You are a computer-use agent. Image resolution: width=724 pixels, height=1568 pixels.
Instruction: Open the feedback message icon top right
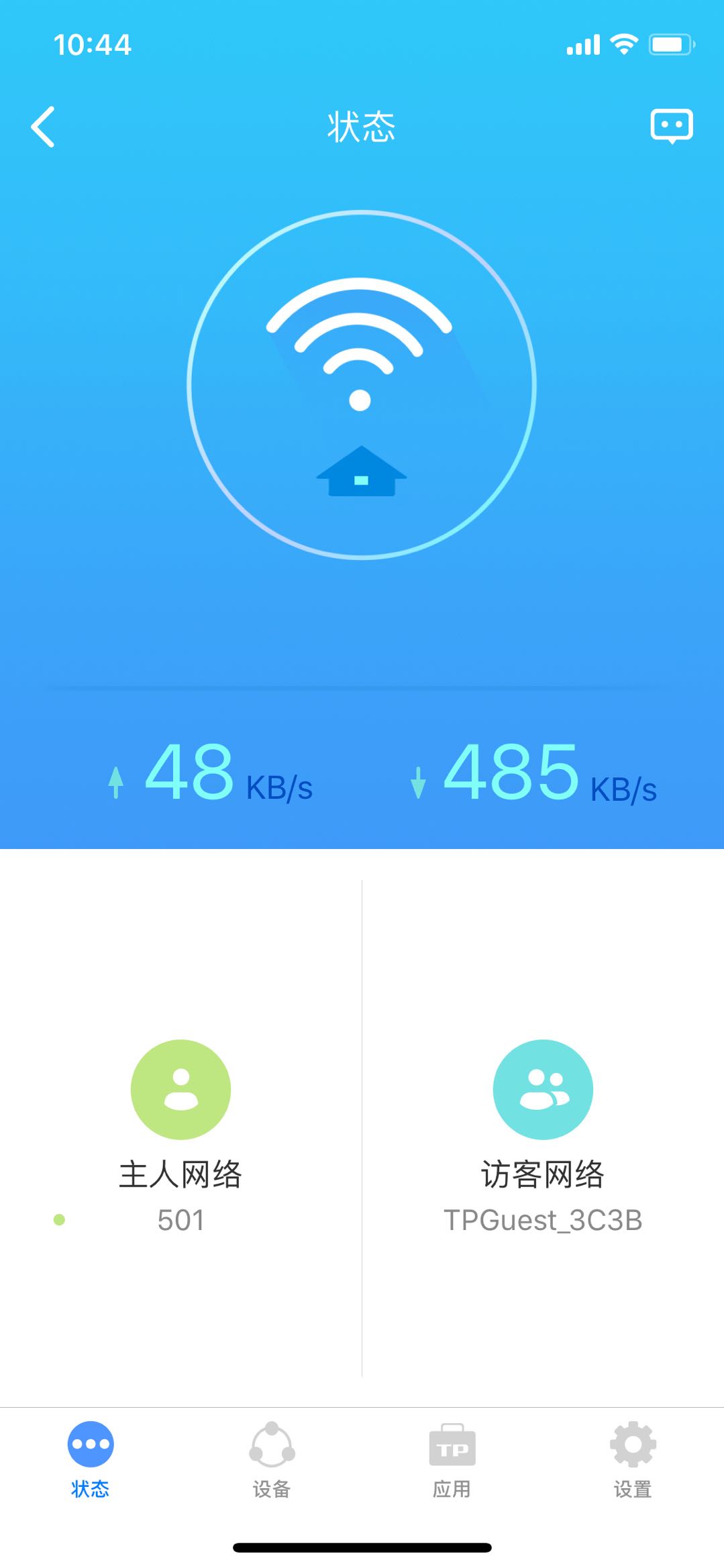(670, 125)
